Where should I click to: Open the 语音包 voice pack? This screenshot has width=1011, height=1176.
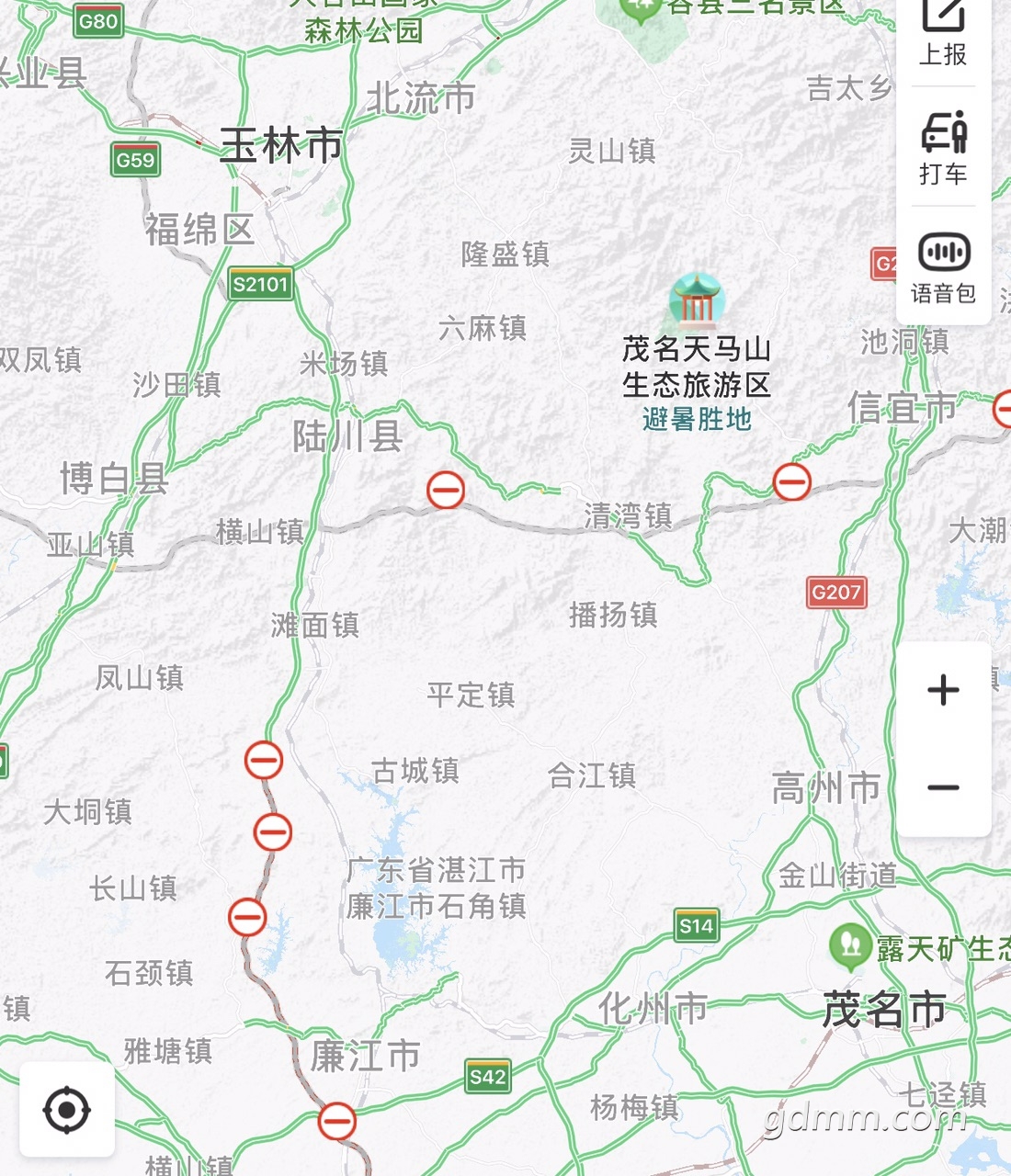[x=943, y=266]
